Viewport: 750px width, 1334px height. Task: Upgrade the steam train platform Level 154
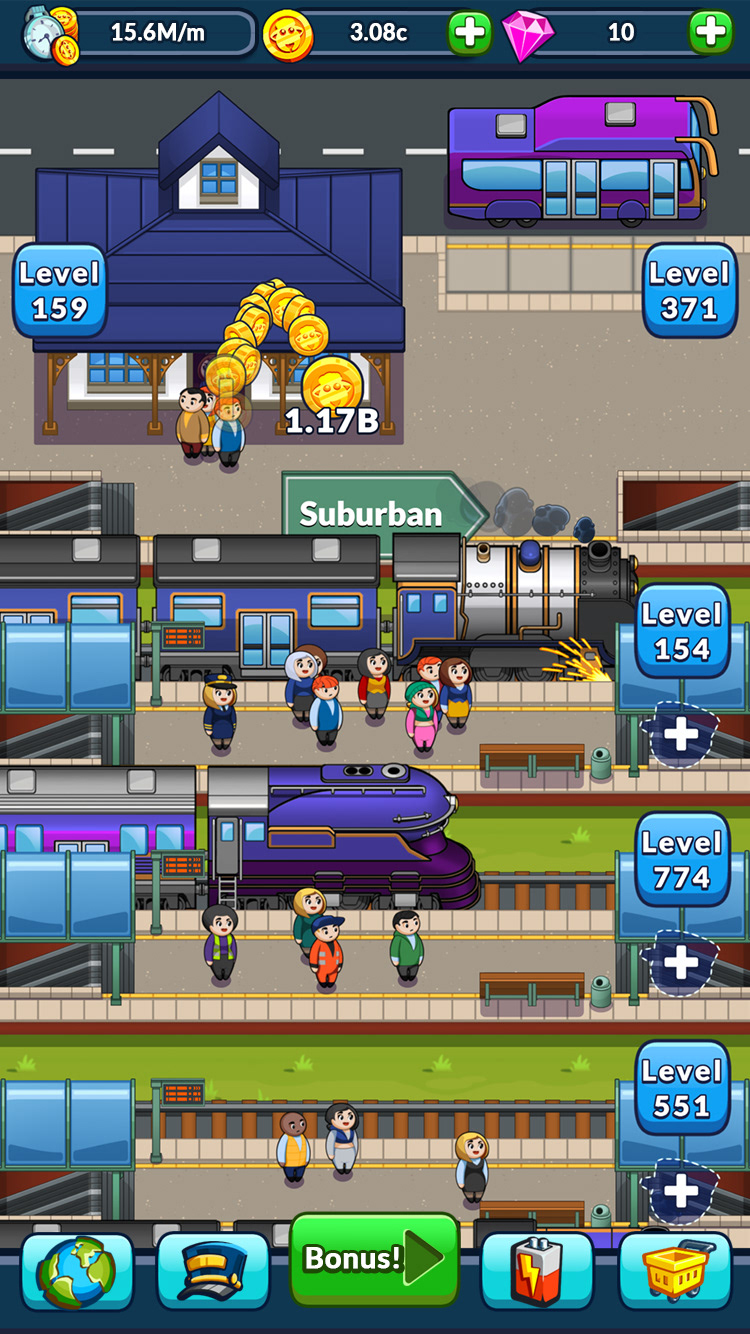point(682,632)
